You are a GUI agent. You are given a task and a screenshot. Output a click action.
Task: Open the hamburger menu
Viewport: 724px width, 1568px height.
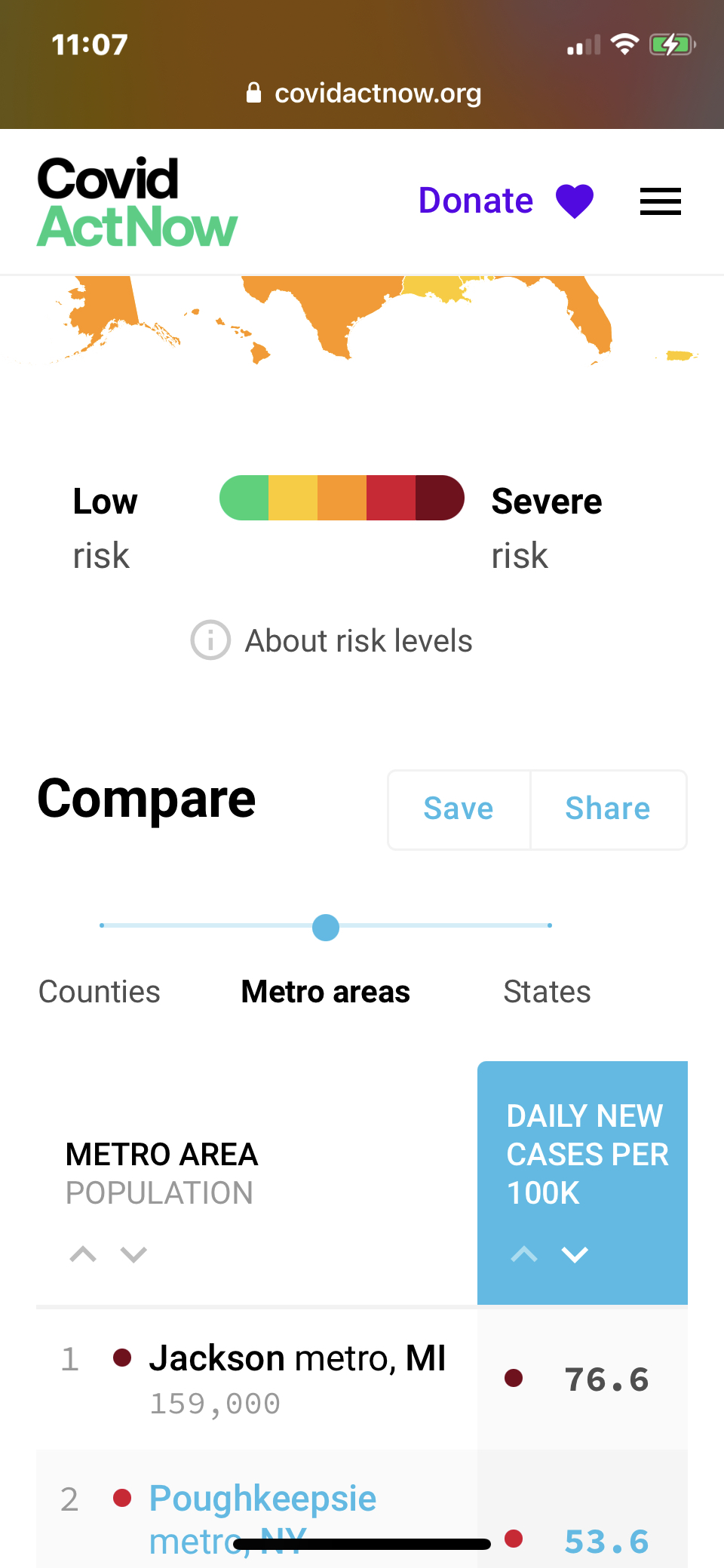pos(660,201)
